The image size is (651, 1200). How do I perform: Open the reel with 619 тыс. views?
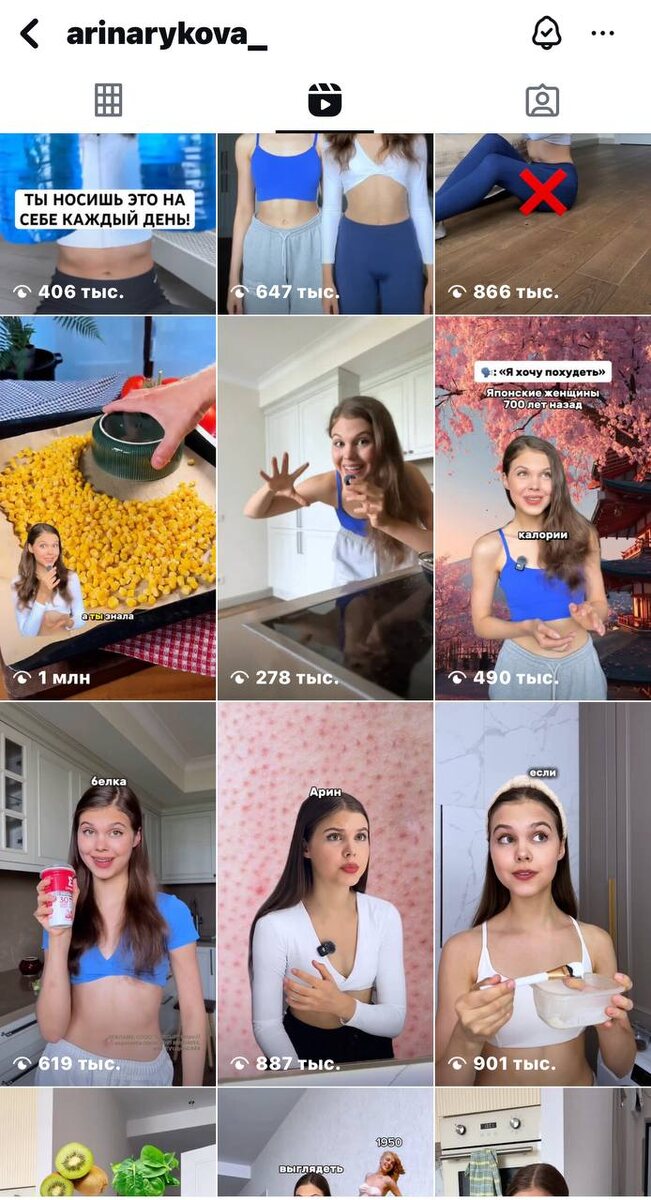click(x=108, y=894)
